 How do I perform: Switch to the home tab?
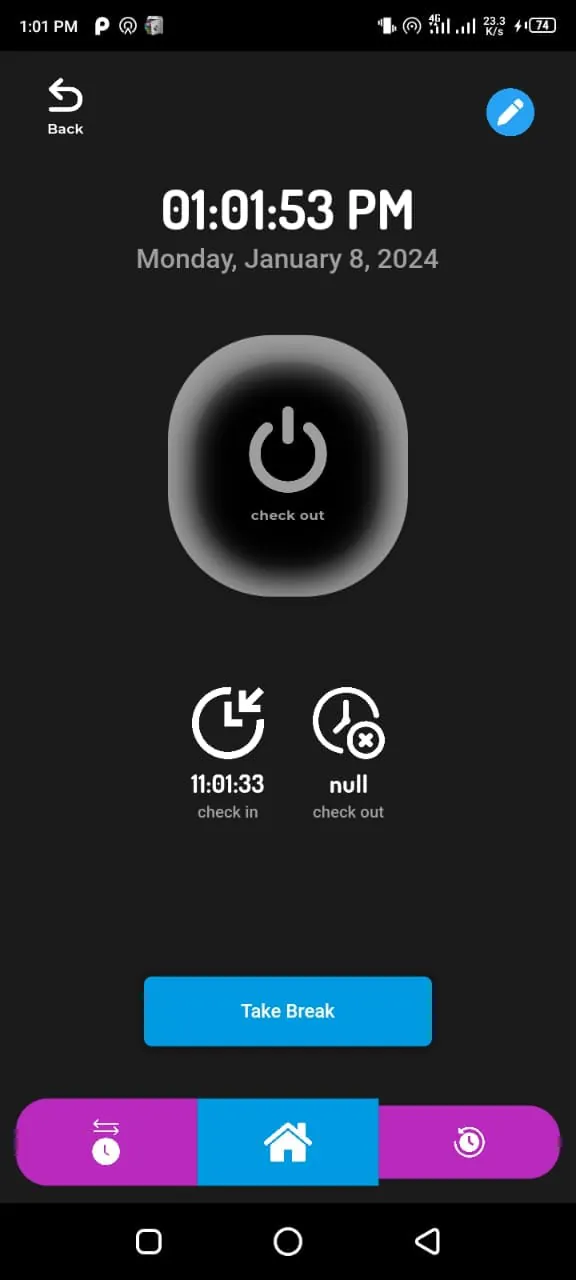click(x=288, y=1142)
